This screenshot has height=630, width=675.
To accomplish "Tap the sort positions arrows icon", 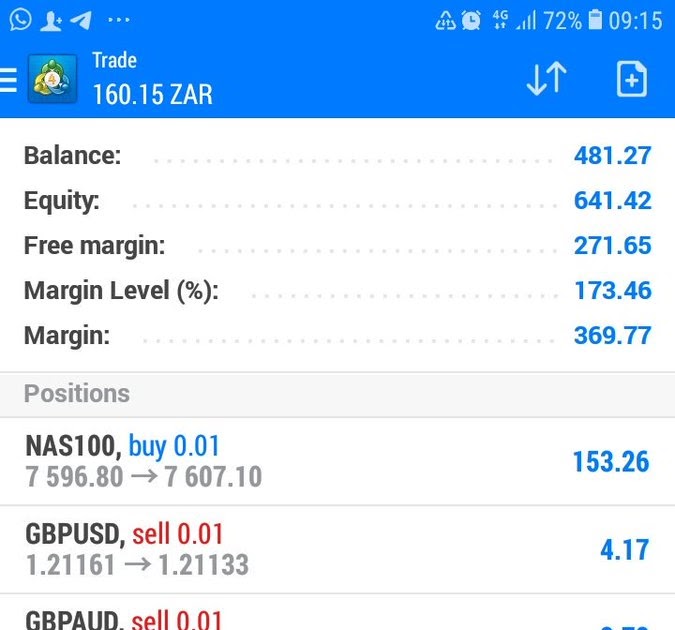I will click(x=546, y=79).
